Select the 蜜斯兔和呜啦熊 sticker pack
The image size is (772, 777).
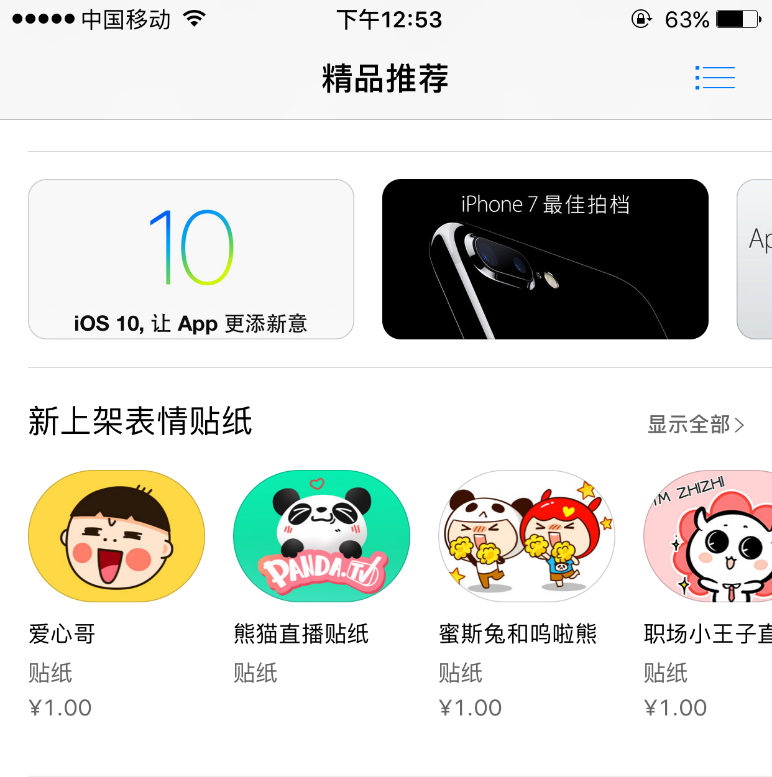coord(526,536)
